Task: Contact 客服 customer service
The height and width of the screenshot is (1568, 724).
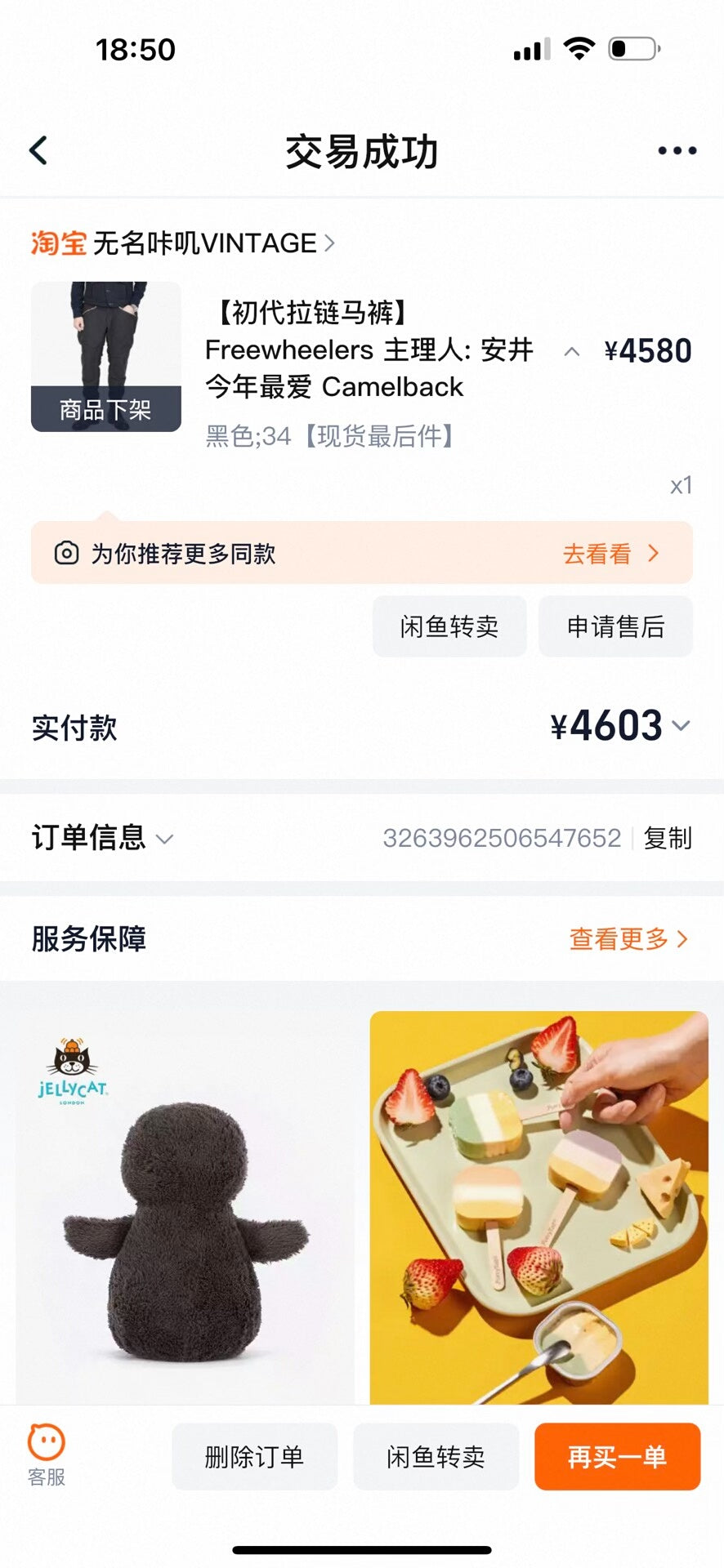Action: click(x=47, y=1455)
